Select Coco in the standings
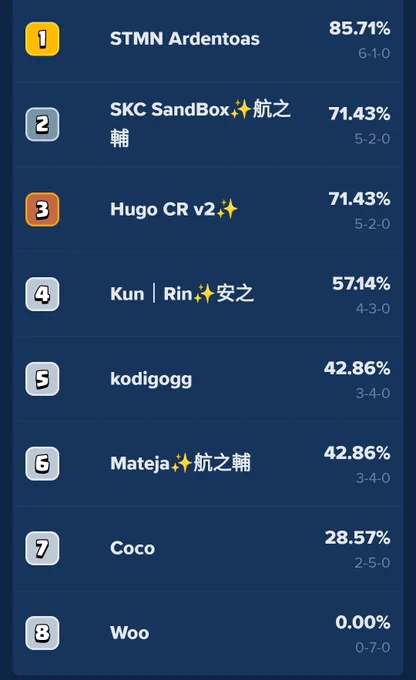This screenshot has width=416, height=680. pyautogui.click(x=208, y=548)
